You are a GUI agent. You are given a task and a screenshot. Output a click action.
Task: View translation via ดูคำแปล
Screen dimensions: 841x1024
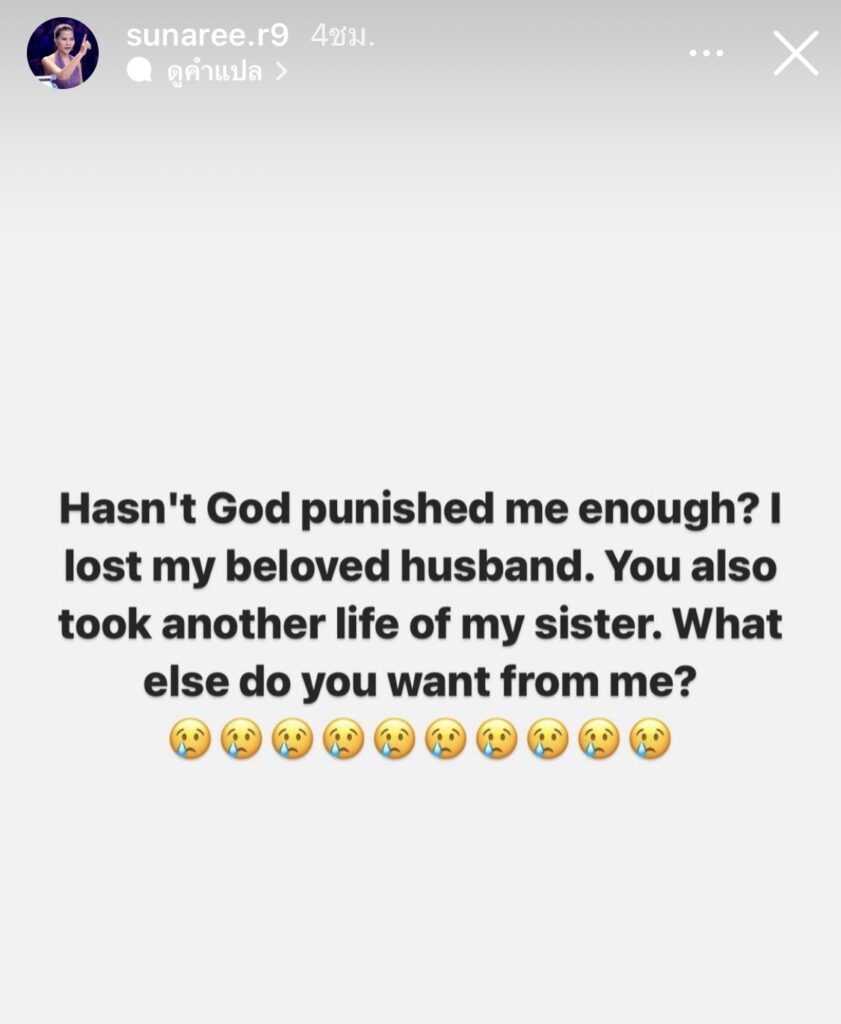pyautogui.click(x=214, y=72)
